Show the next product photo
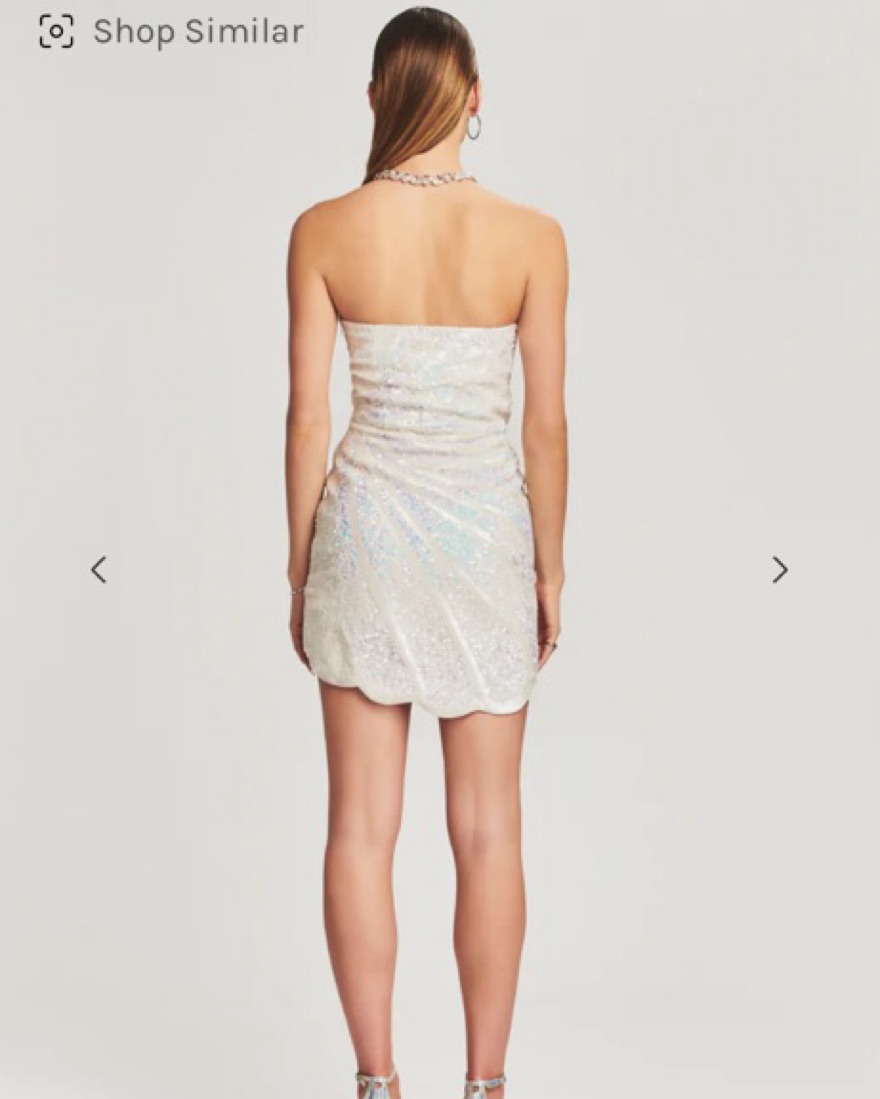The width and height of the screenshot is (880, 1099). (780, 570)
